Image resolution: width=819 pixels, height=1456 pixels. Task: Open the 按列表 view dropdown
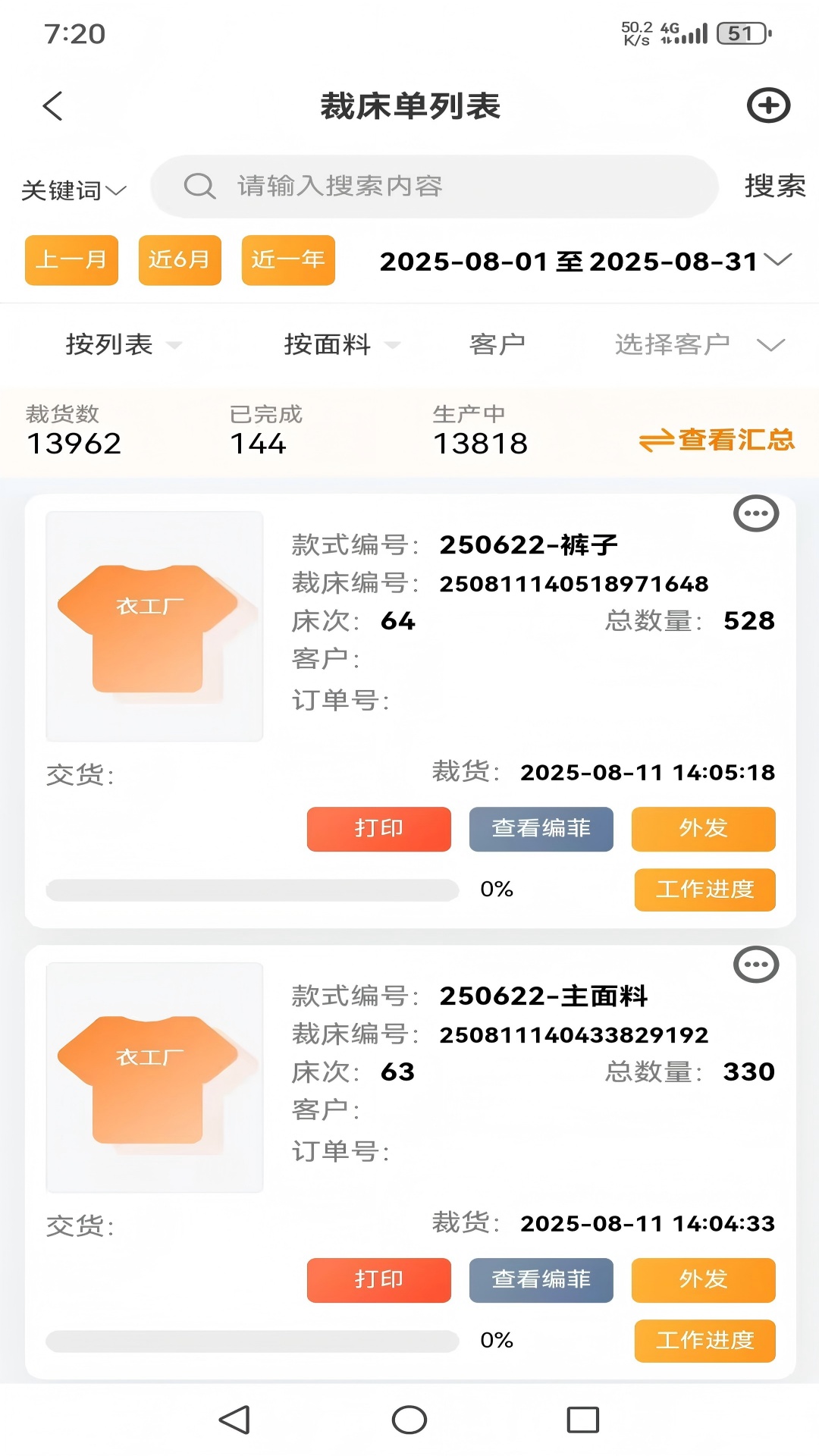coord(123,345)
